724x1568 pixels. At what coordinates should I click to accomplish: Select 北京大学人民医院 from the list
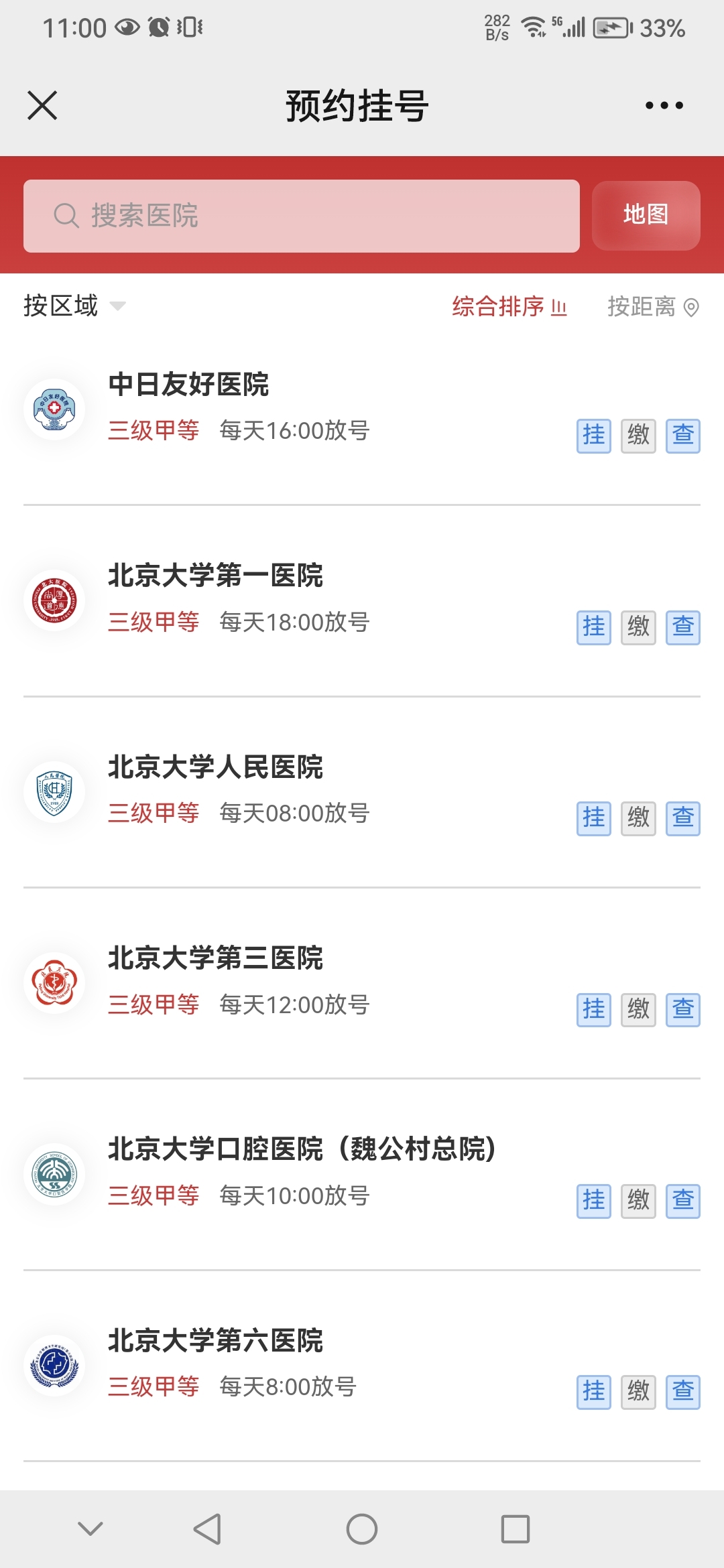pos(215,767)
